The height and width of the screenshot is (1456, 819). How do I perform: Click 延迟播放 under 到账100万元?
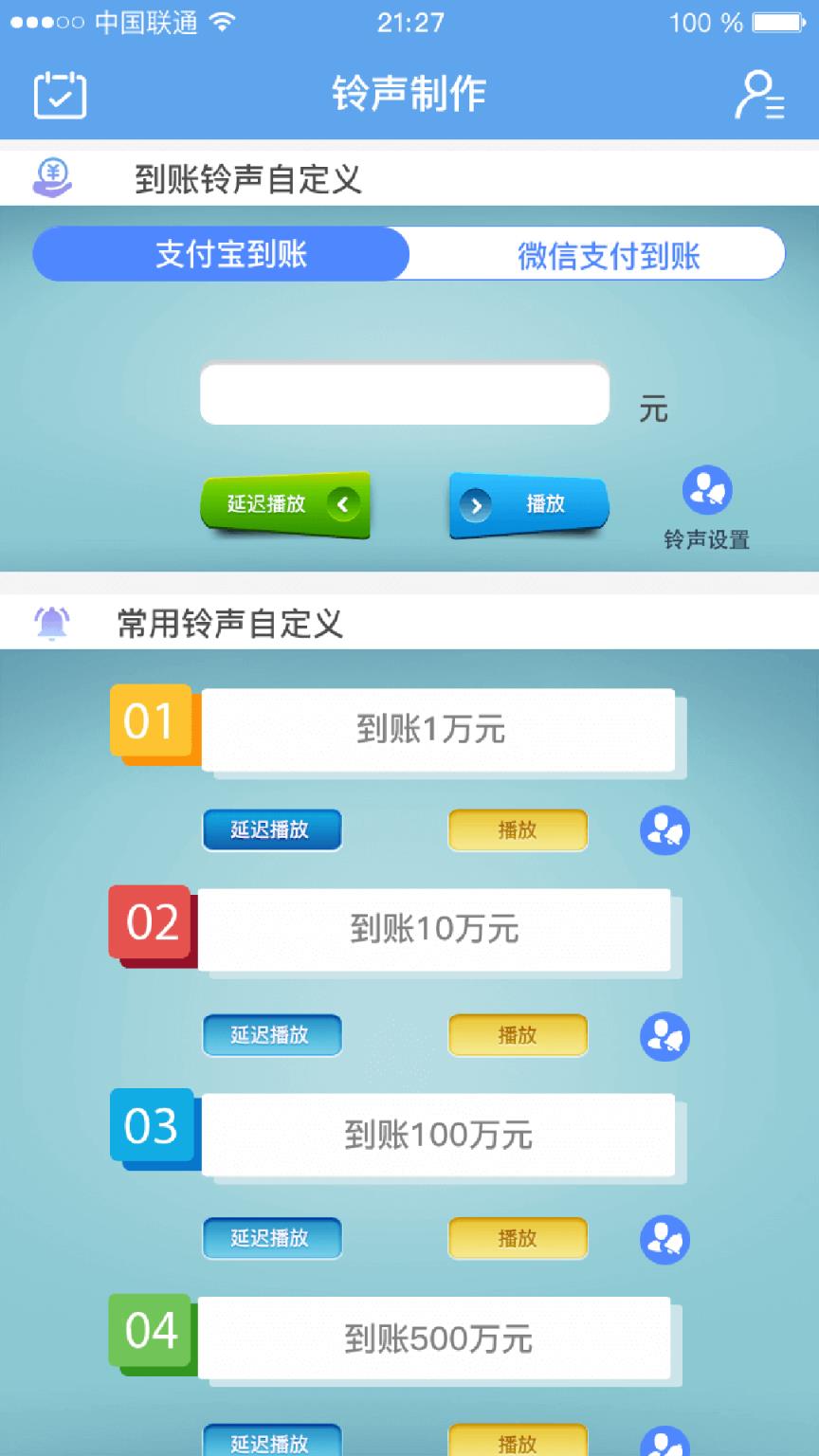(x=272, y=1239)
